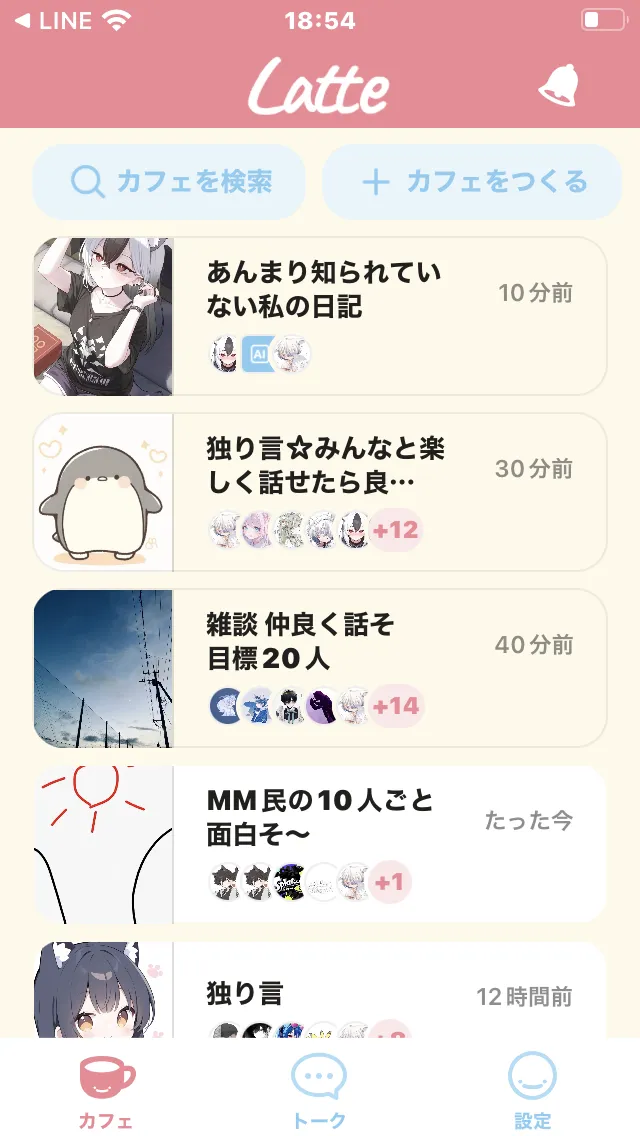
Task: Open the 独り言☆みんなと楽しく話せたら良… cafe
Action: (x=320, y=492)
